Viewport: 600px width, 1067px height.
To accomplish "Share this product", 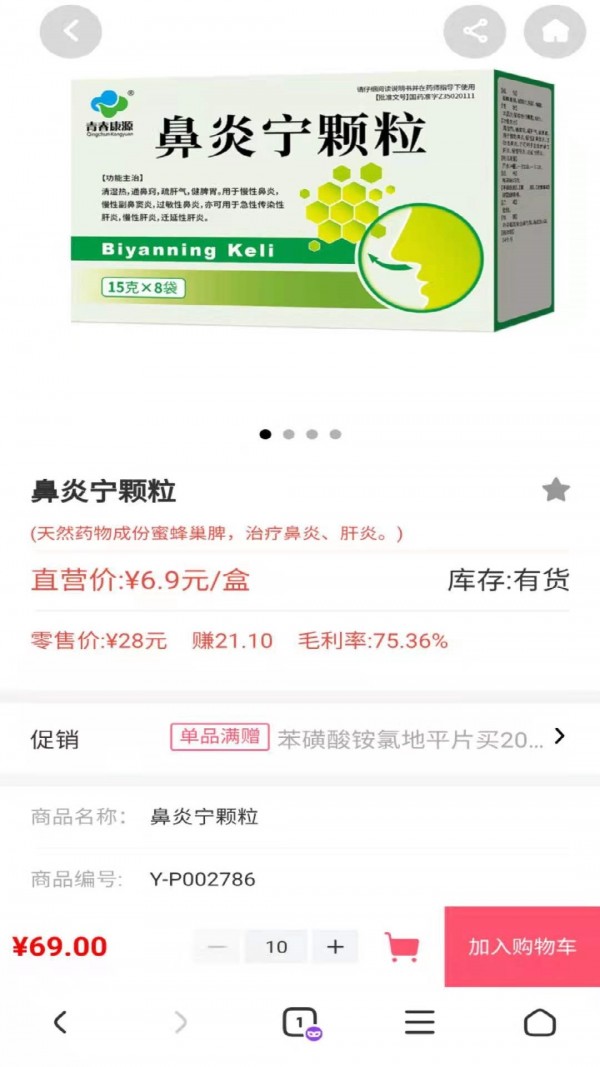I will (x=474, y=31).
